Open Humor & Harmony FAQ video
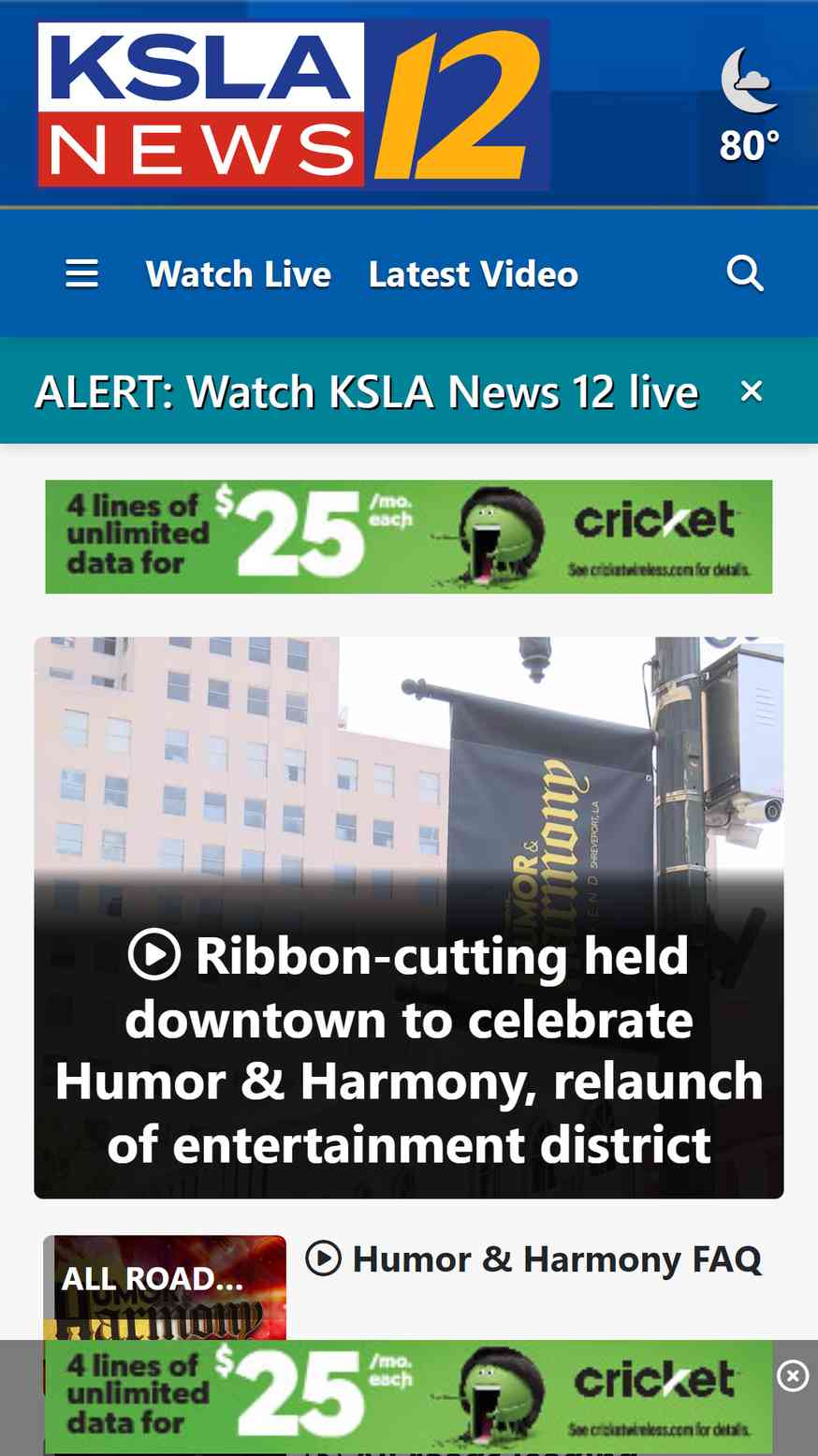This screenshot has height=1456, width=818. point(533,1259)
